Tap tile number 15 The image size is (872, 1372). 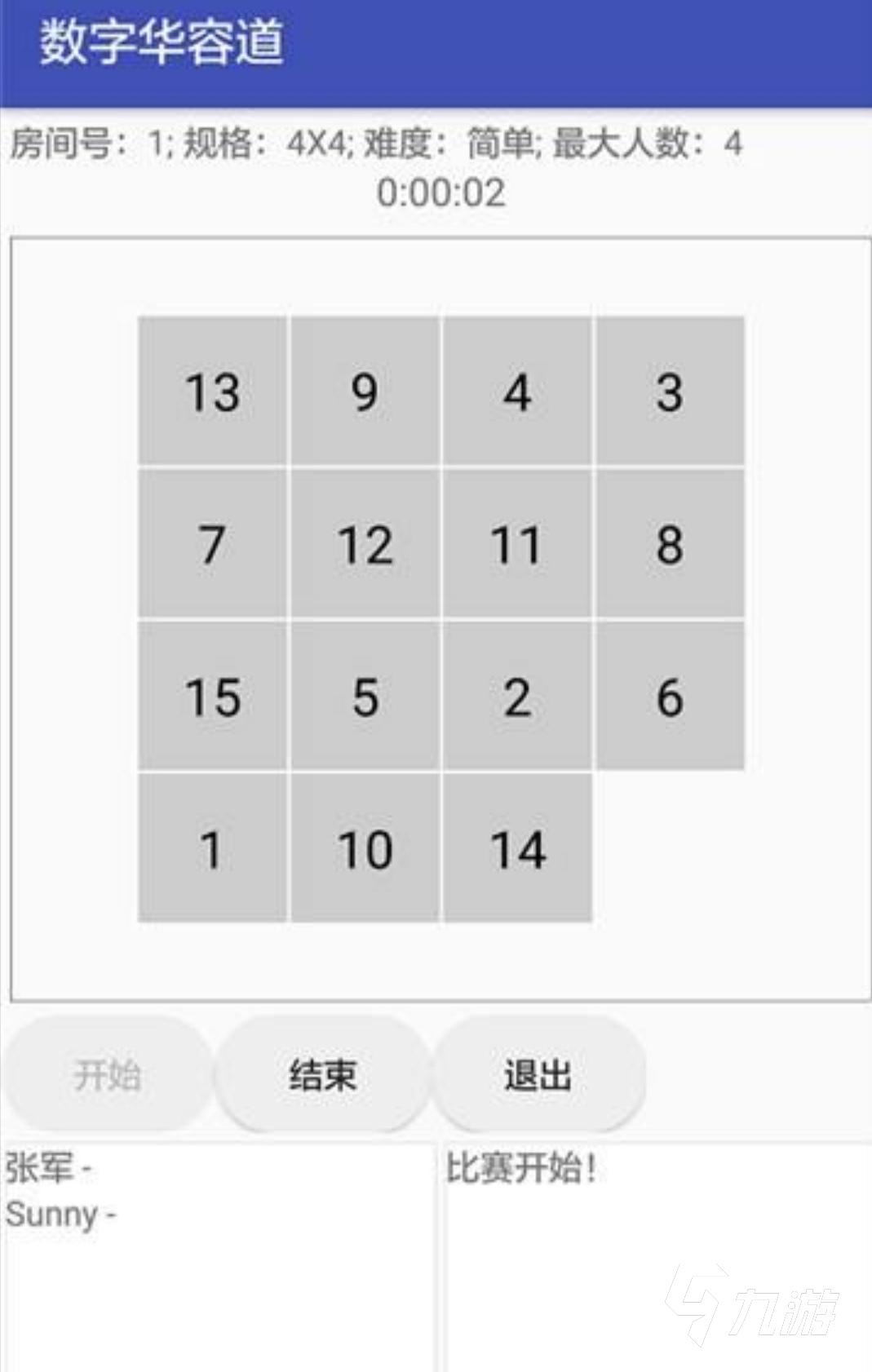213,697
